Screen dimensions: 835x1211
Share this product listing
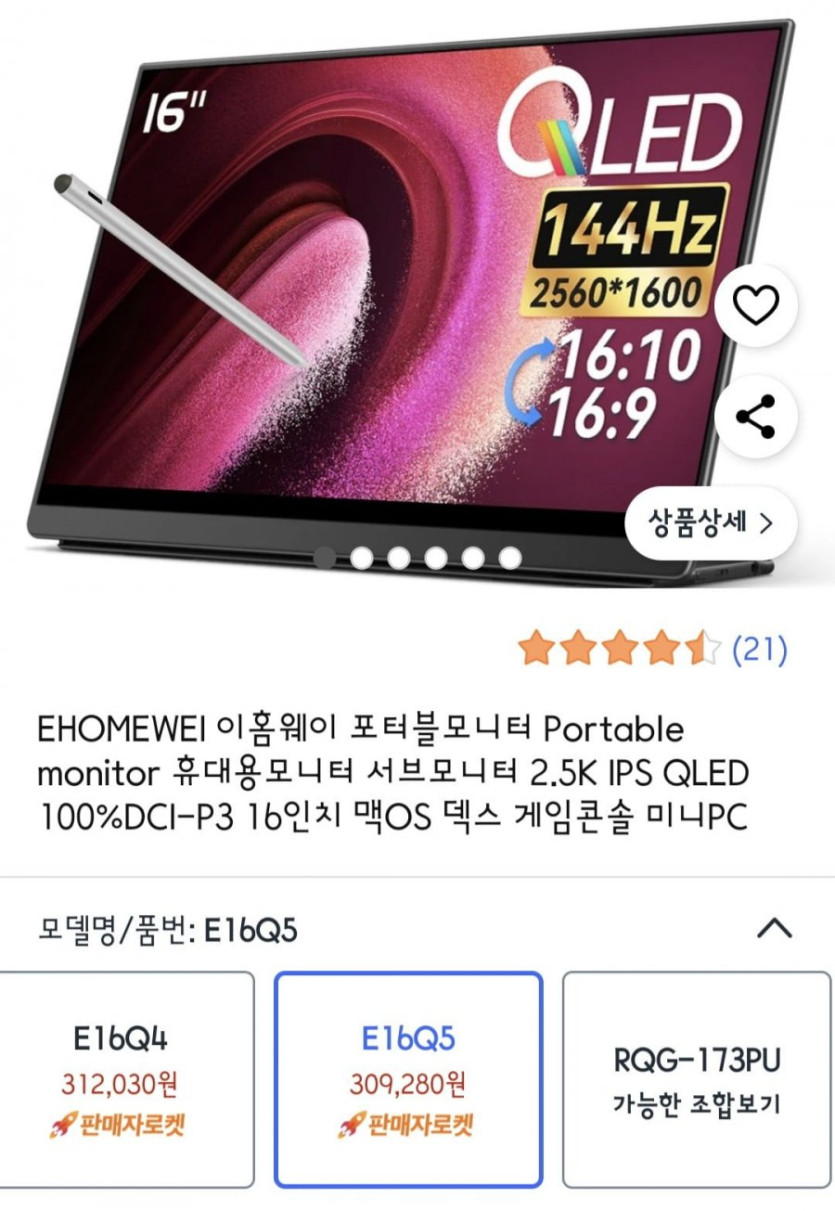click(x=756, y=416)
